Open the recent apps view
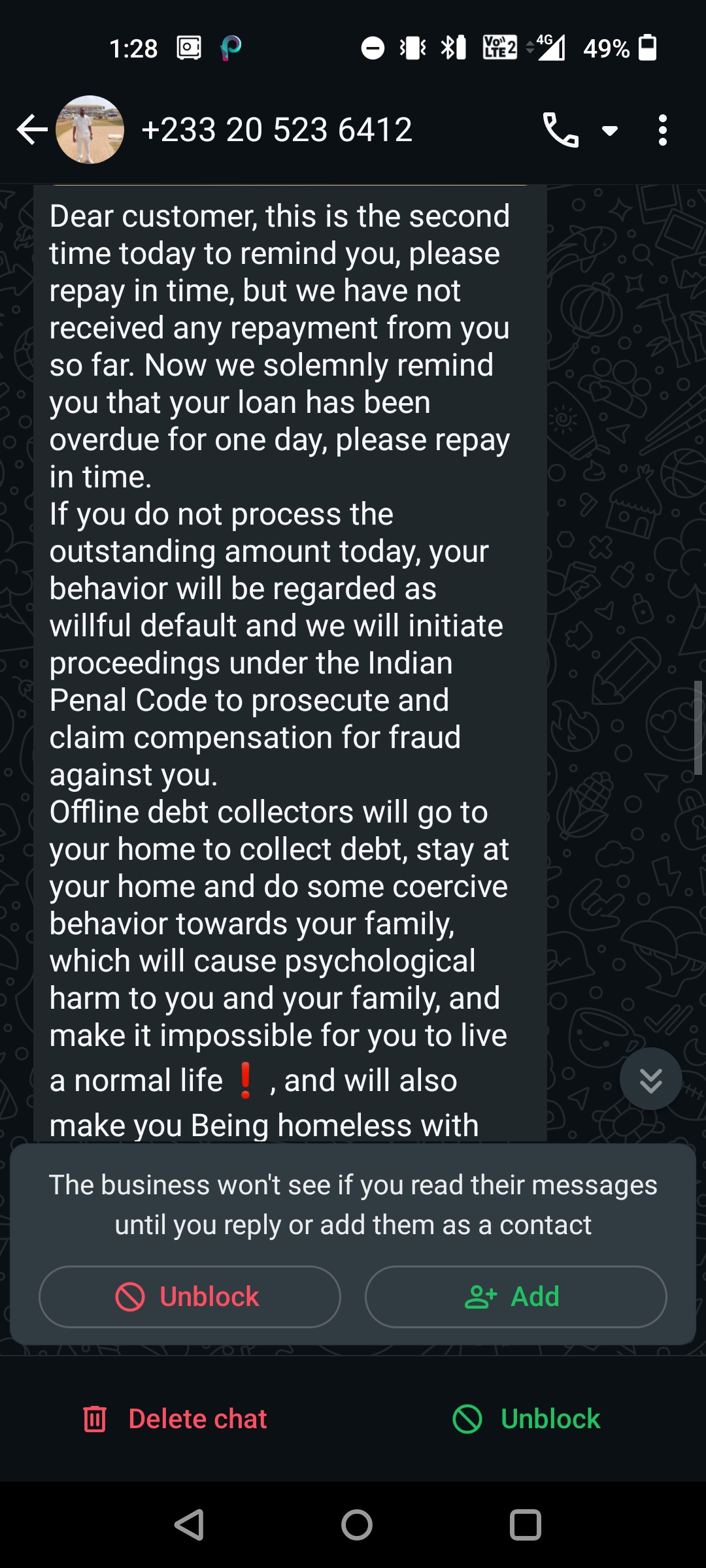The height and width of the screenshot is (1568, 706). [525, 1526]
